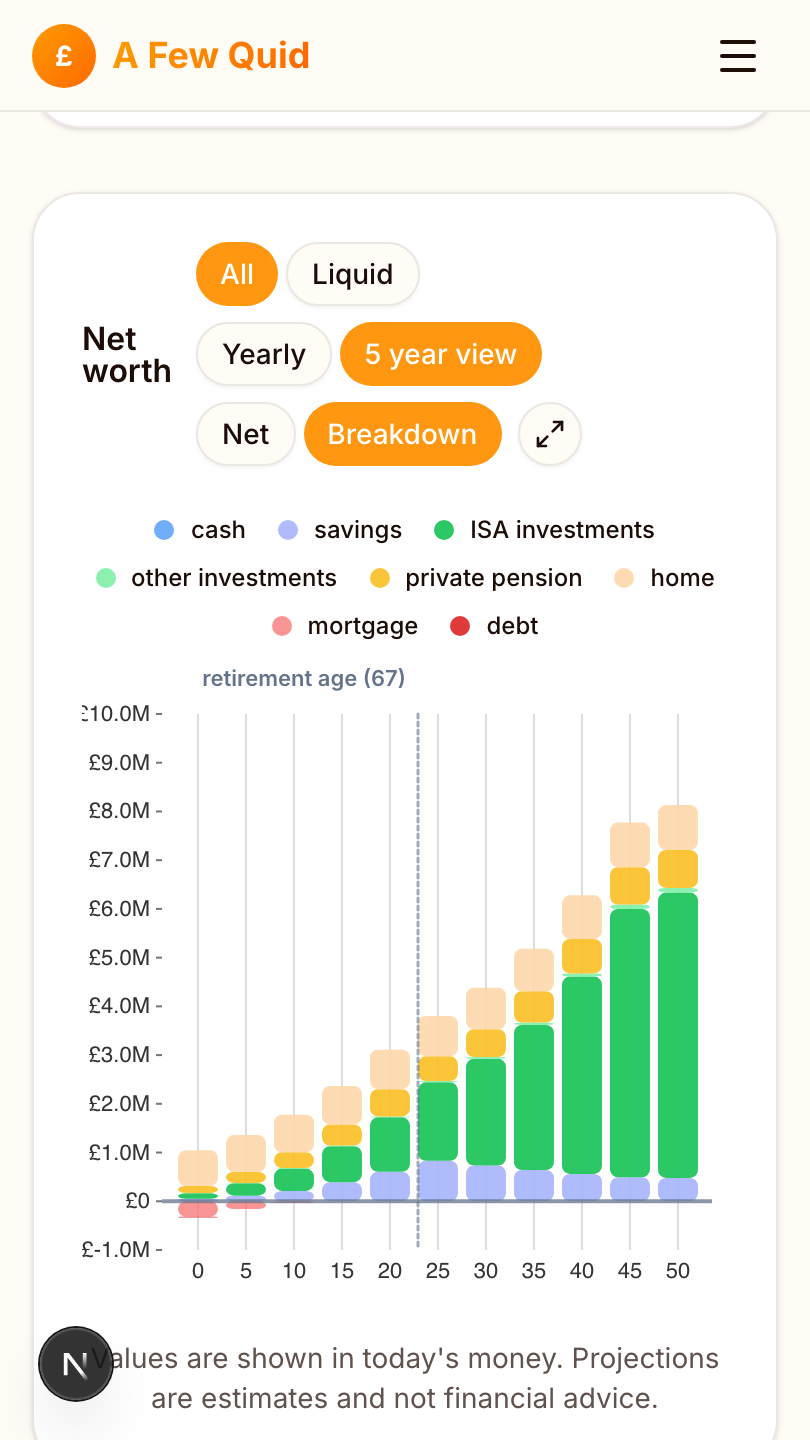This screenshot has width=810, height=1440.
Task: Click the green ISA investments legend dot
Action: click(x=443, y=530)
